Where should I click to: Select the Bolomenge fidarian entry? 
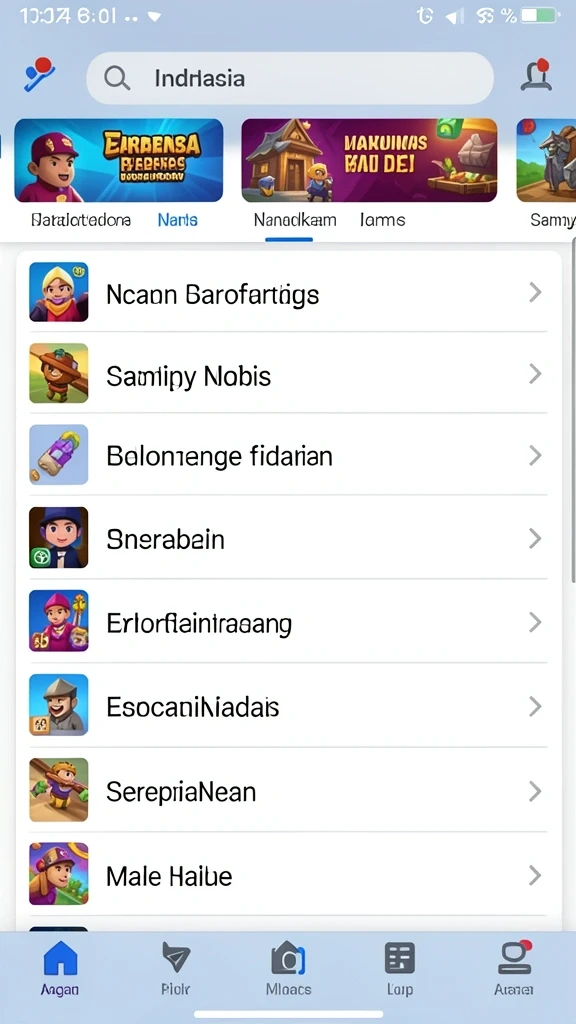[288, 455]
